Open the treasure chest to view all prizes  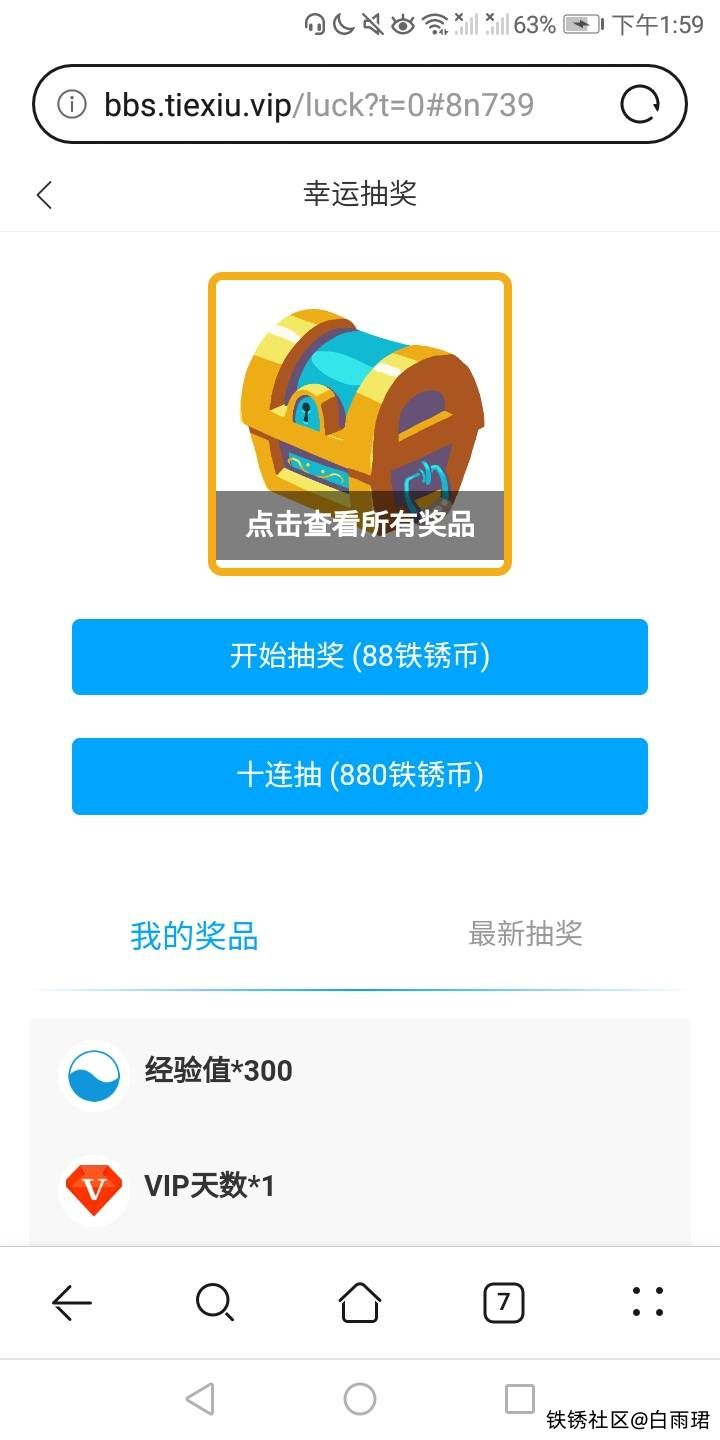pyautogui.click(x=360, y=424)
